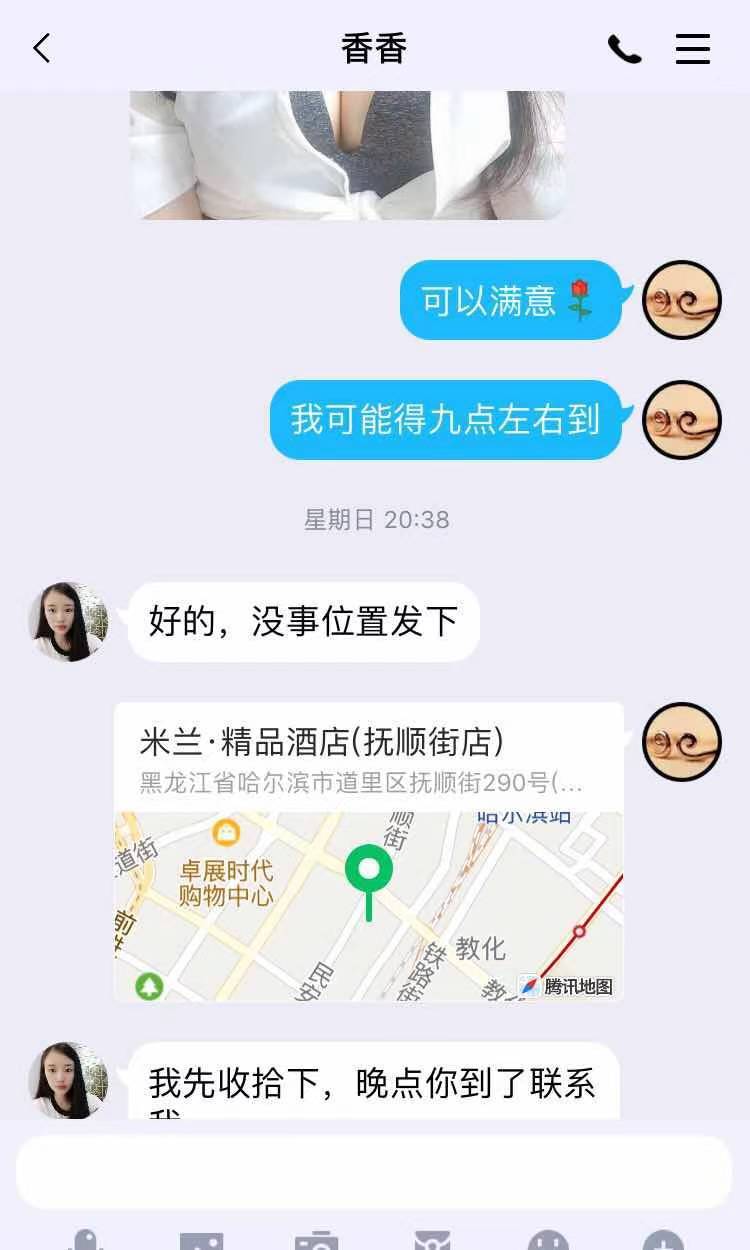750x1250 pixels.
Task: Send a red packet
Action: (432, 1241)
